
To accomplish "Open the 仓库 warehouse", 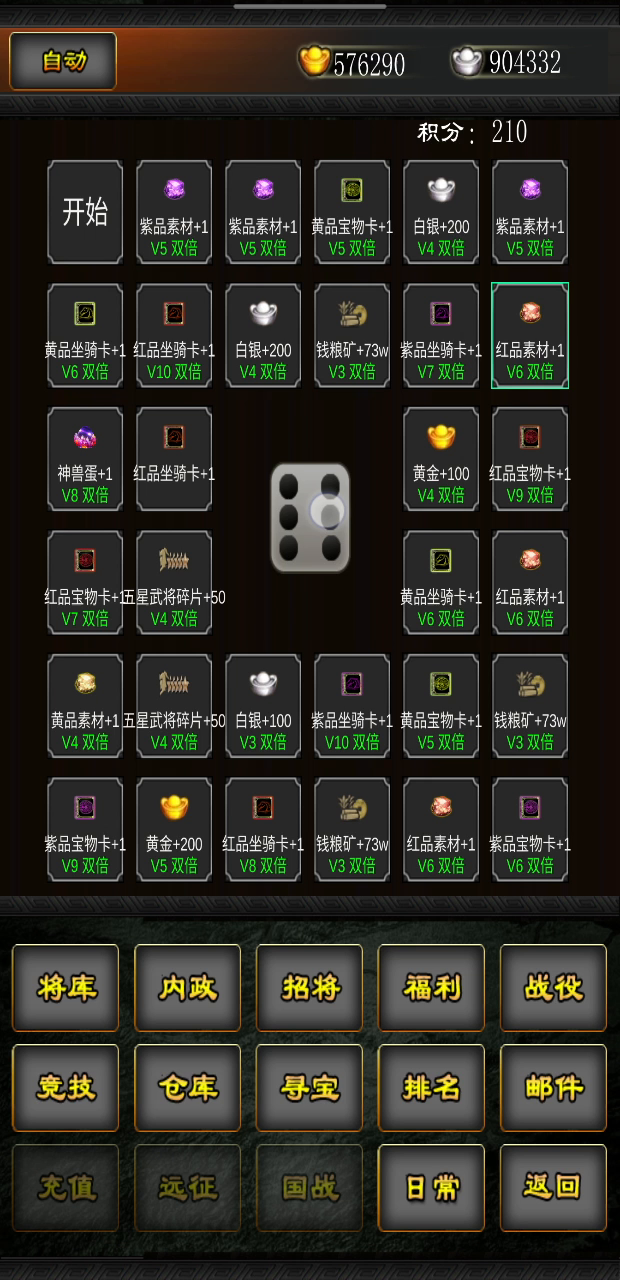I will pyautogui.click(x=188, y=1088).
